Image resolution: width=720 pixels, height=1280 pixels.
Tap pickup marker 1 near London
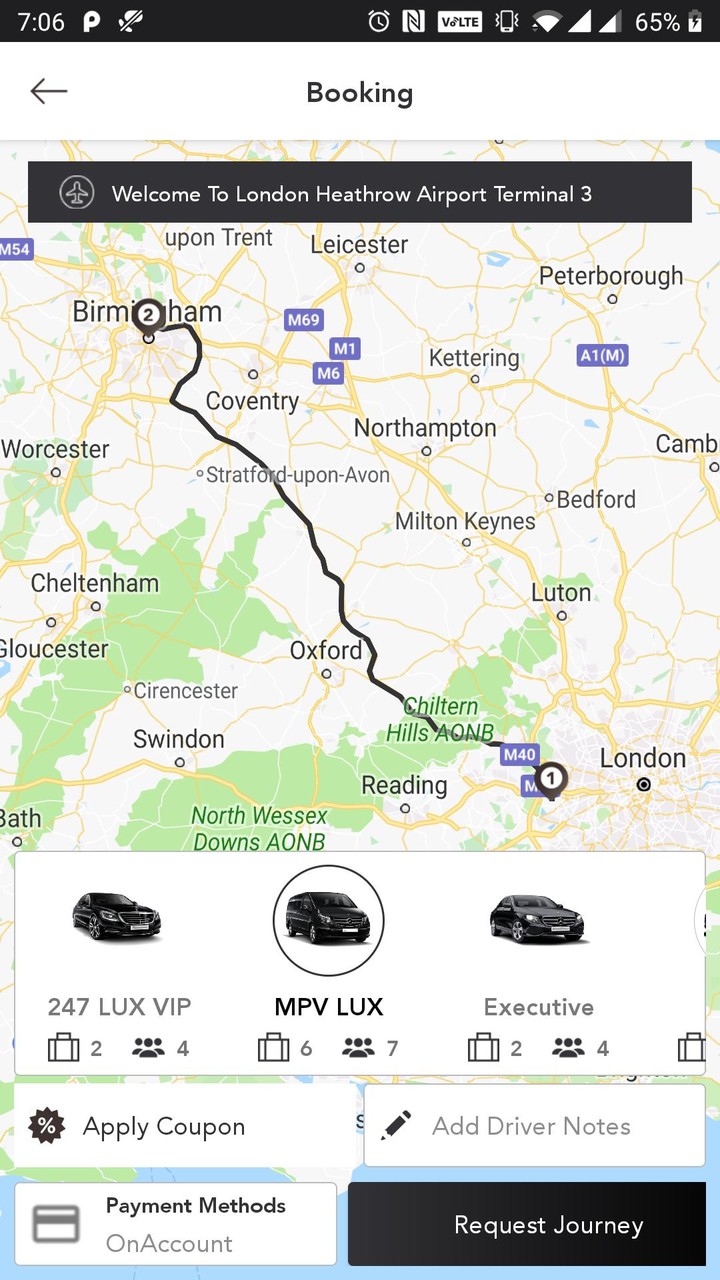pyautogui.click(x=551, y=778)
